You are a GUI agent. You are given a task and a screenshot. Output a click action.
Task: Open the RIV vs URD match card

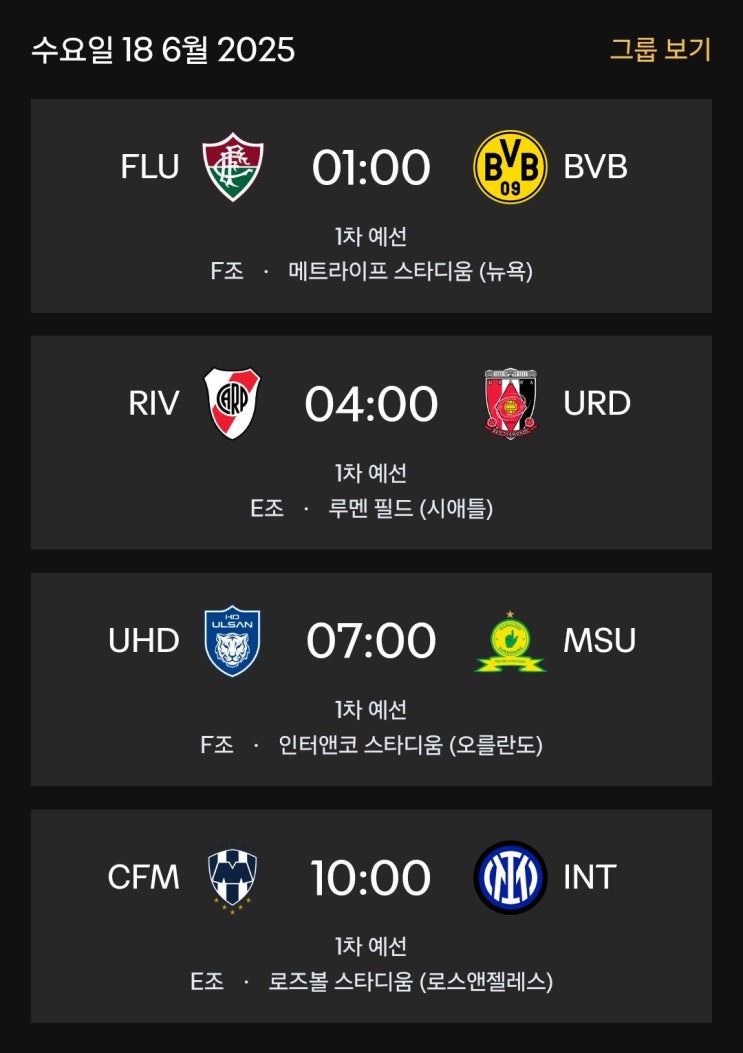(x=372, y=443)
